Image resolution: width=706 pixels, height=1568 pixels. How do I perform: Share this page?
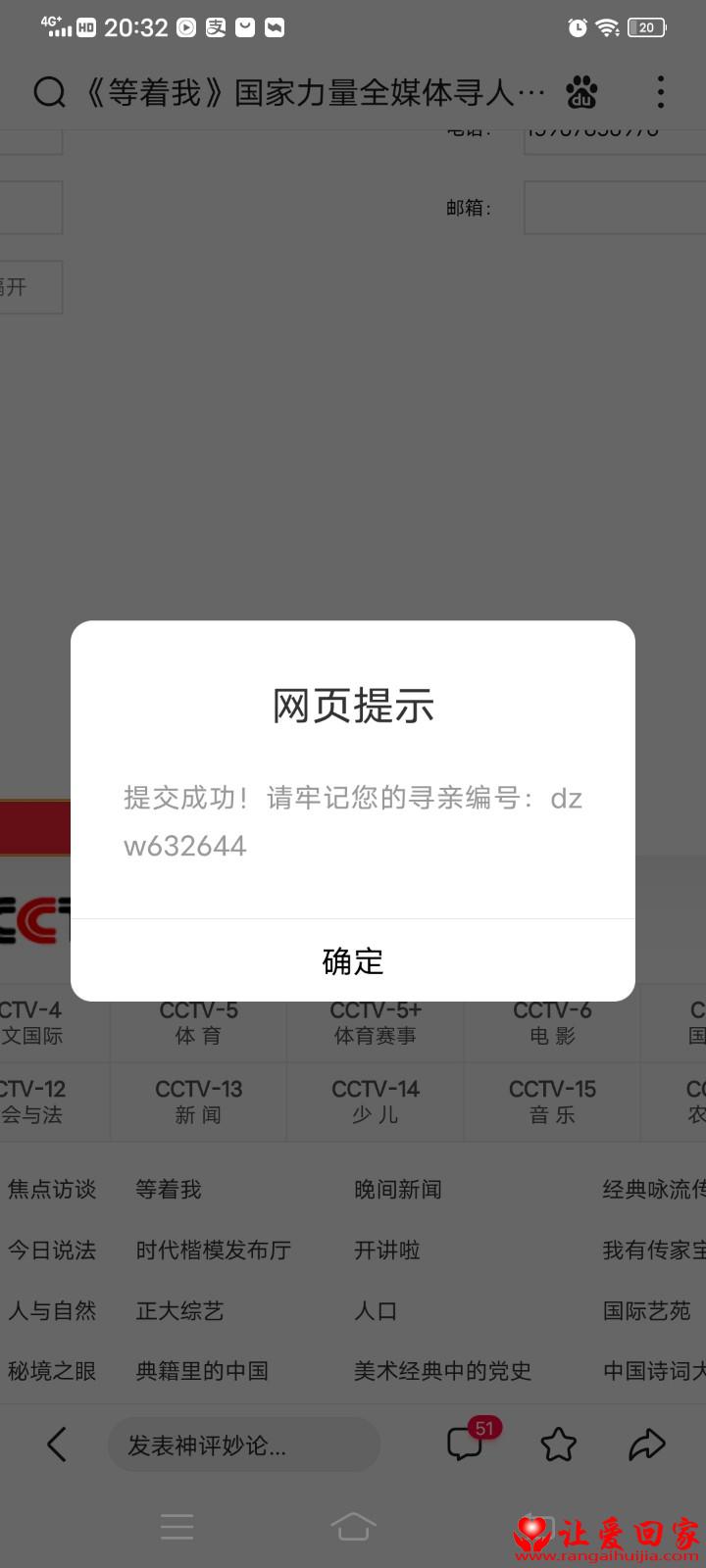[647, 1445]
